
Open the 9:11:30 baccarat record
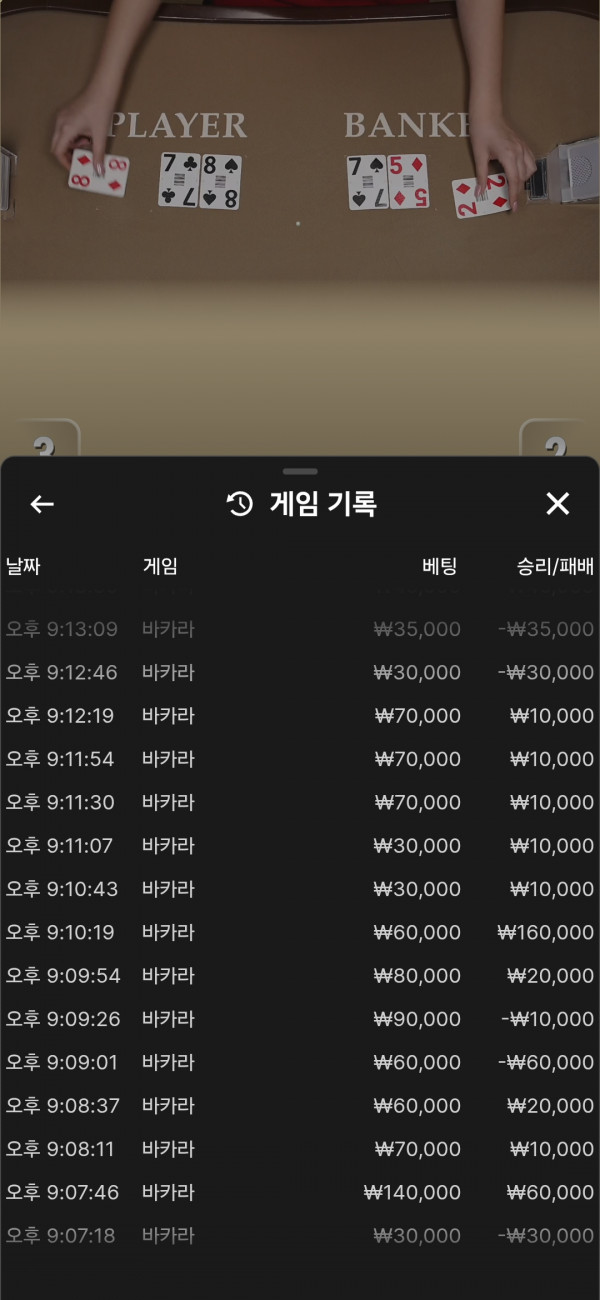(300, 803)
